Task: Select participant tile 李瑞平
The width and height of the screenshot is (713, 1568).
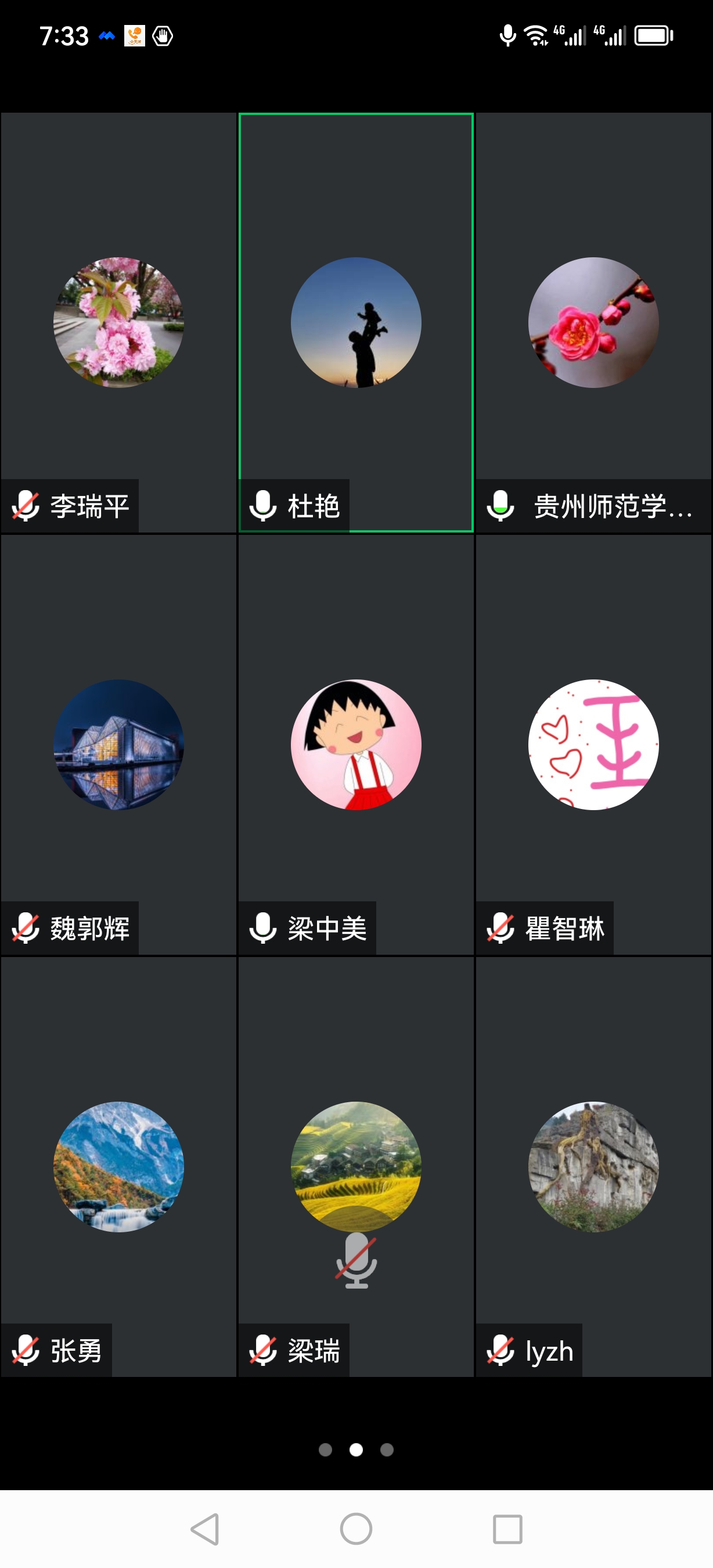Action: click(x=118, y=323)
